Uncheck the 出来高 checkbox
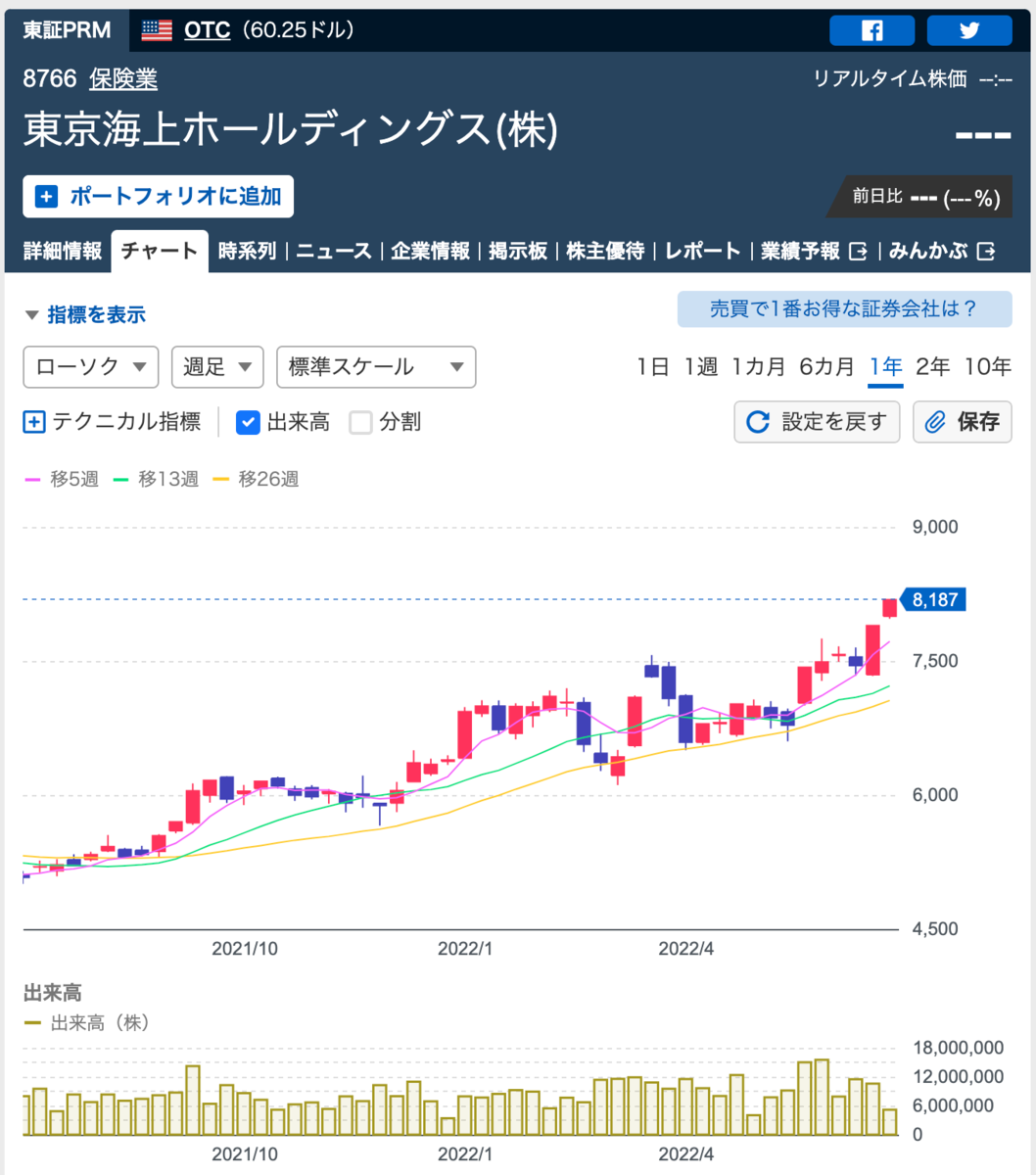1036x1175 pixels. click(x=249, y=422)
